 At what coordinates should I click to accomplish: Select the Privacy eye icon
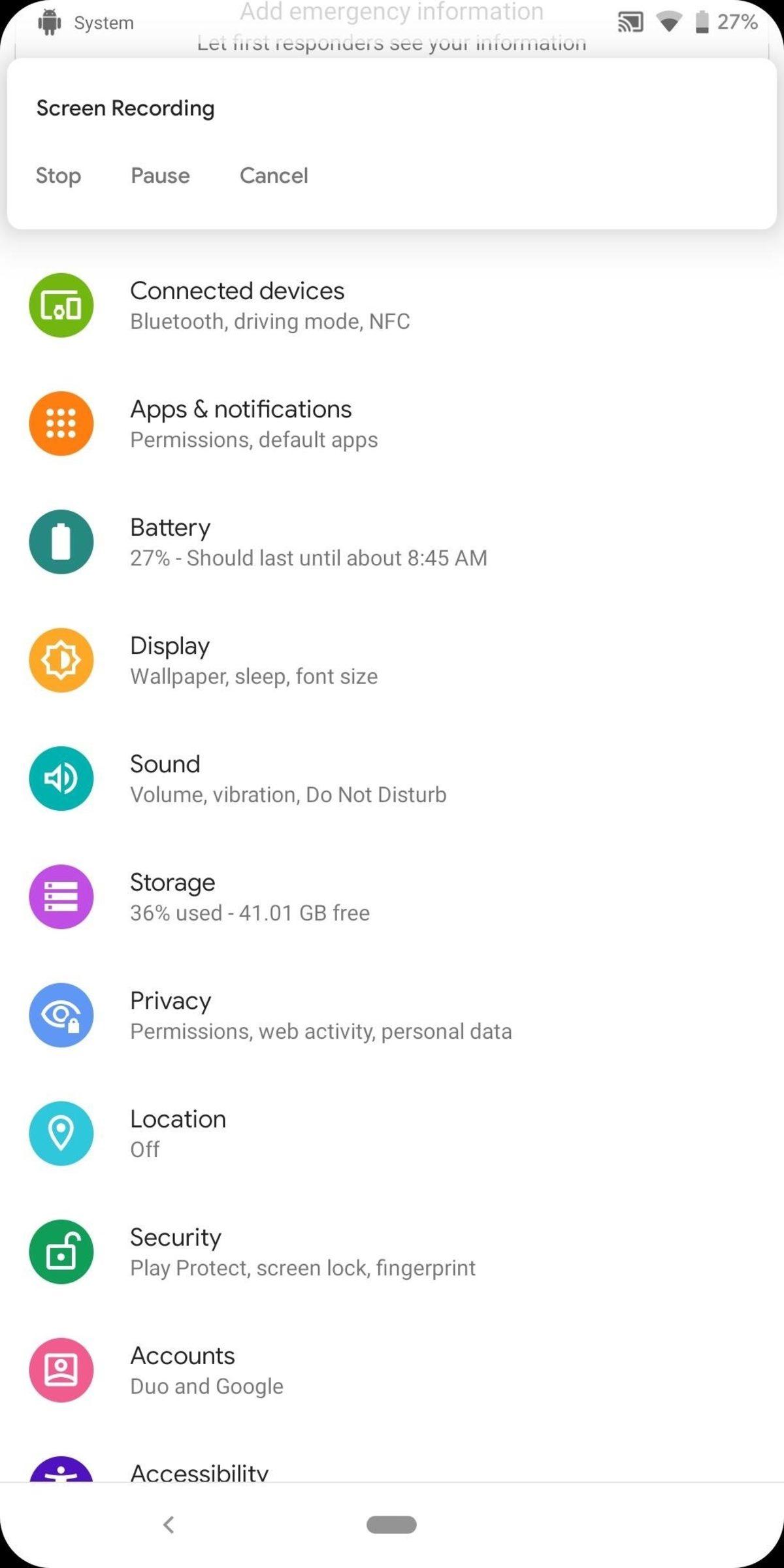[61, 1015]
